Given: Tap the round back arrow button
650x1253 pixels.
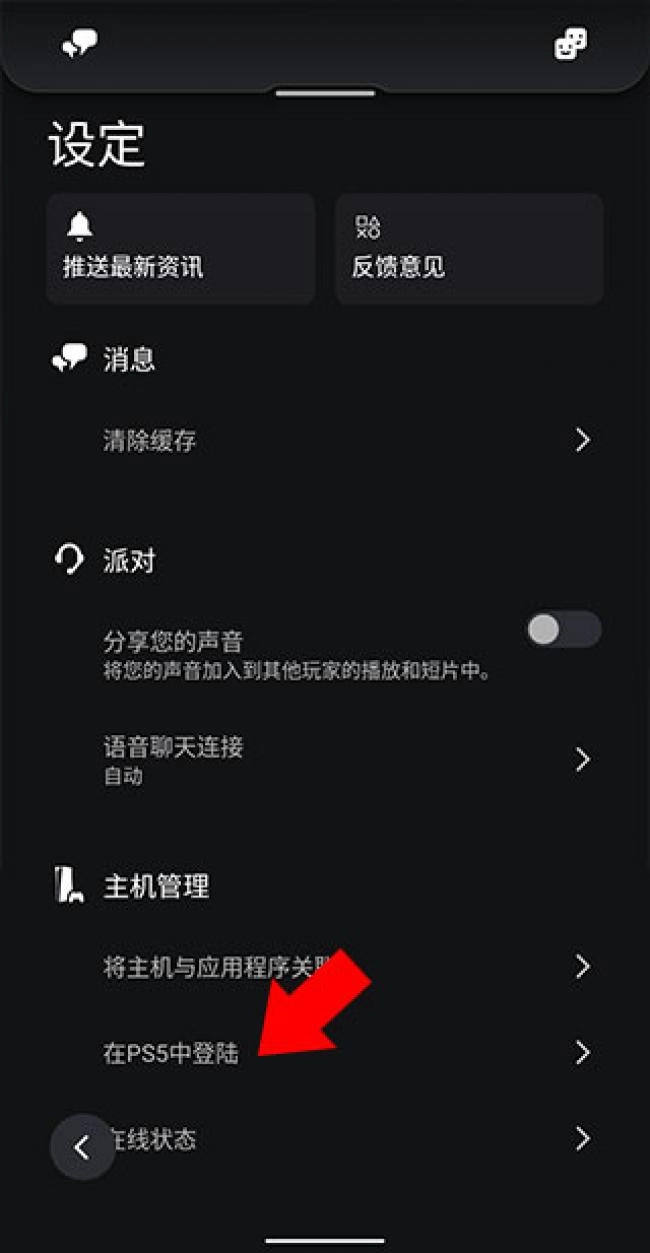Looking at the screenshot, I should pos(83,1147).
